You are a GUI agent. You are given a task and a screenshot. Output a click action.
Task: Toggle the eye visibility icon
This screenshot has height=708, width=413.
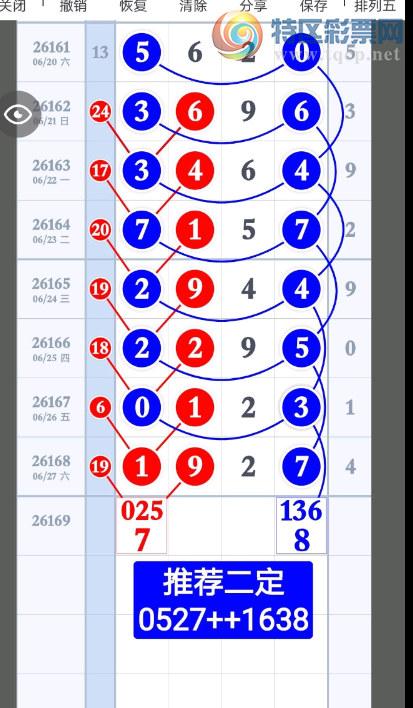(x=19, y=114)
